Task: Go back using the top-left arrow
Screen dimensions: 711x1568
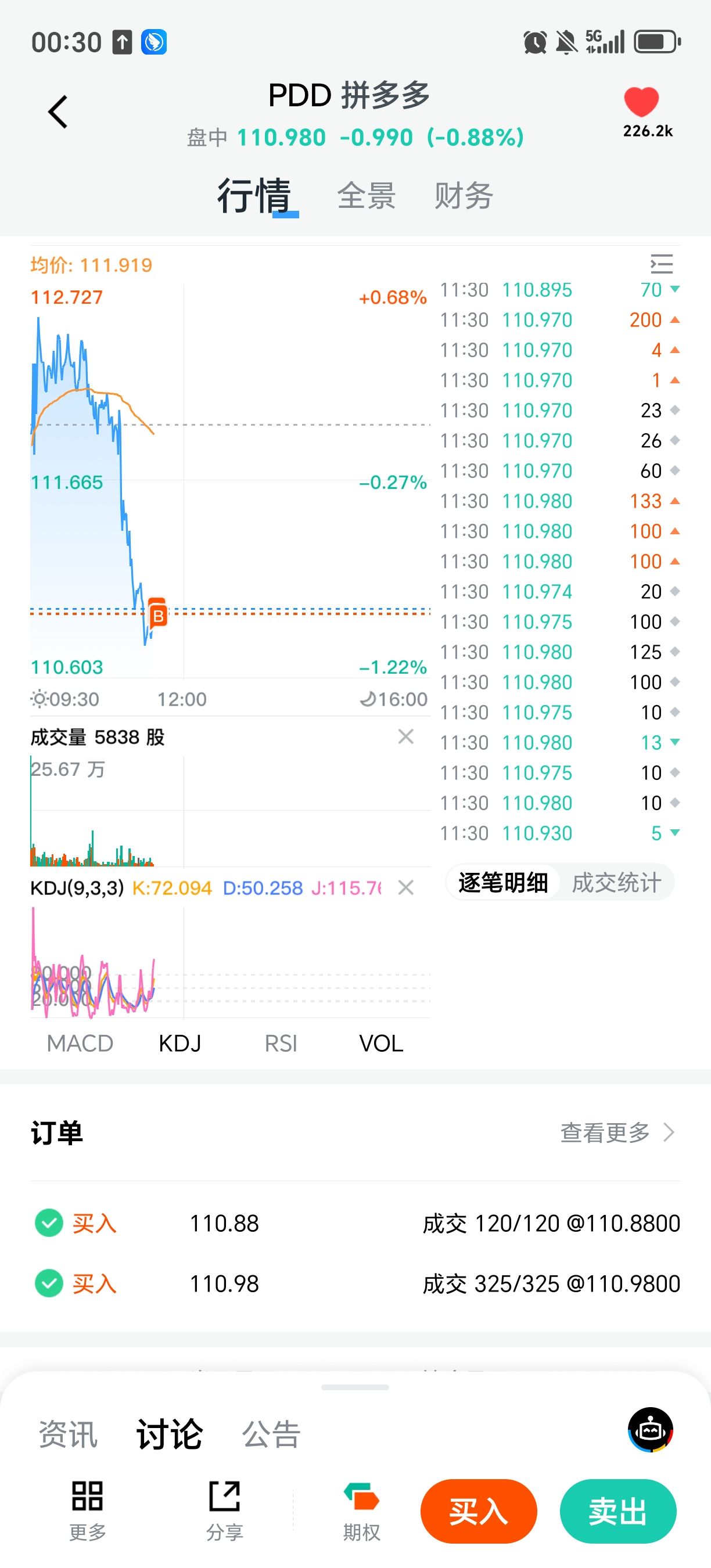Action: 58,112
